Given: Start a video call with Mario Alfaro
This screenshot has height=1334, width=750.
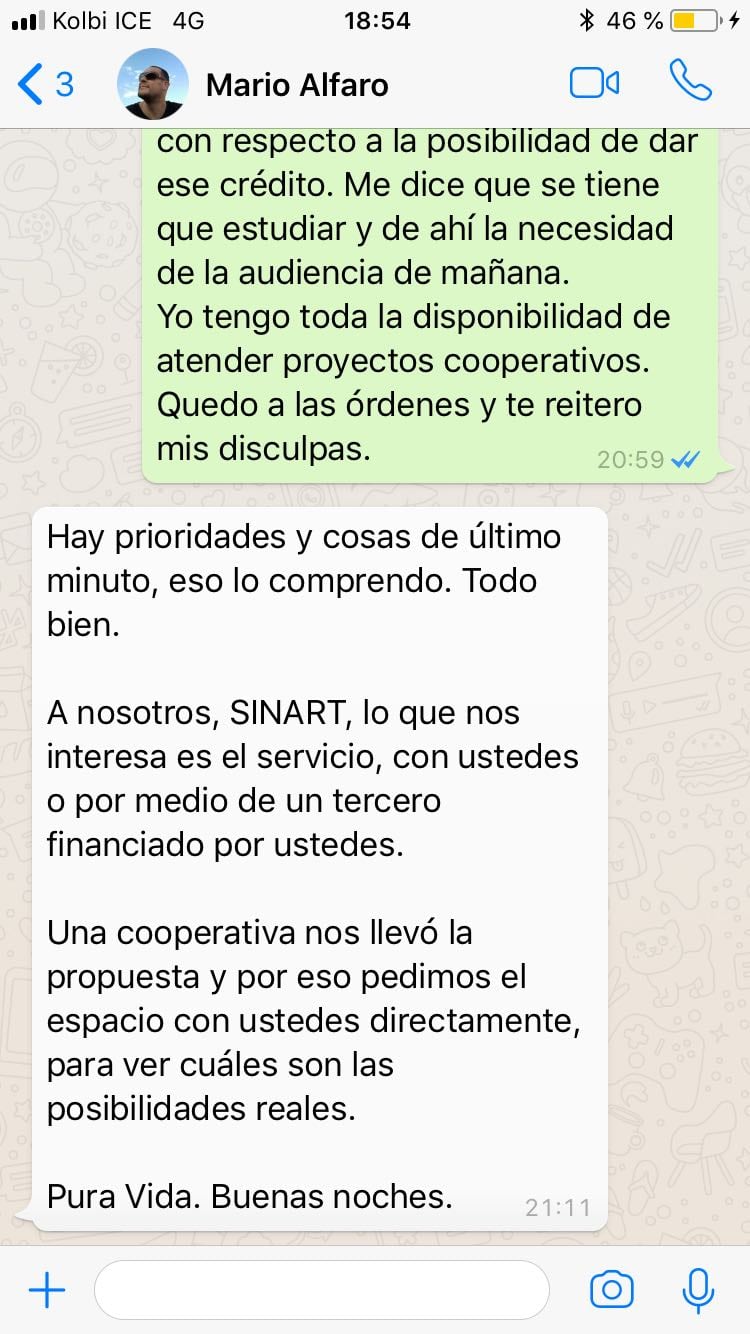Looking at the screenshot, I should [x=594, y=83].
